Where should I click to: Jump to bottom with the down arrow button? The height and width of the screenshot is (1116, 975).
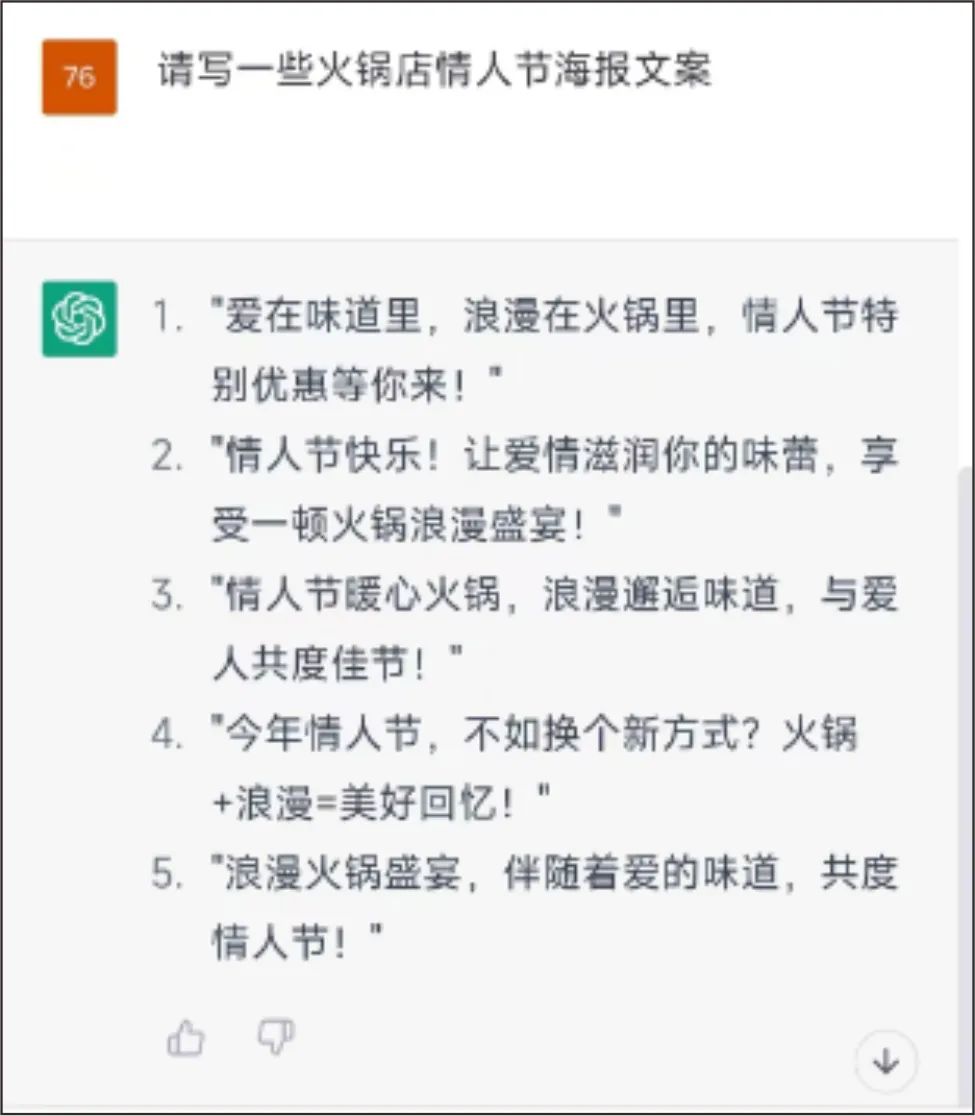886,1061
